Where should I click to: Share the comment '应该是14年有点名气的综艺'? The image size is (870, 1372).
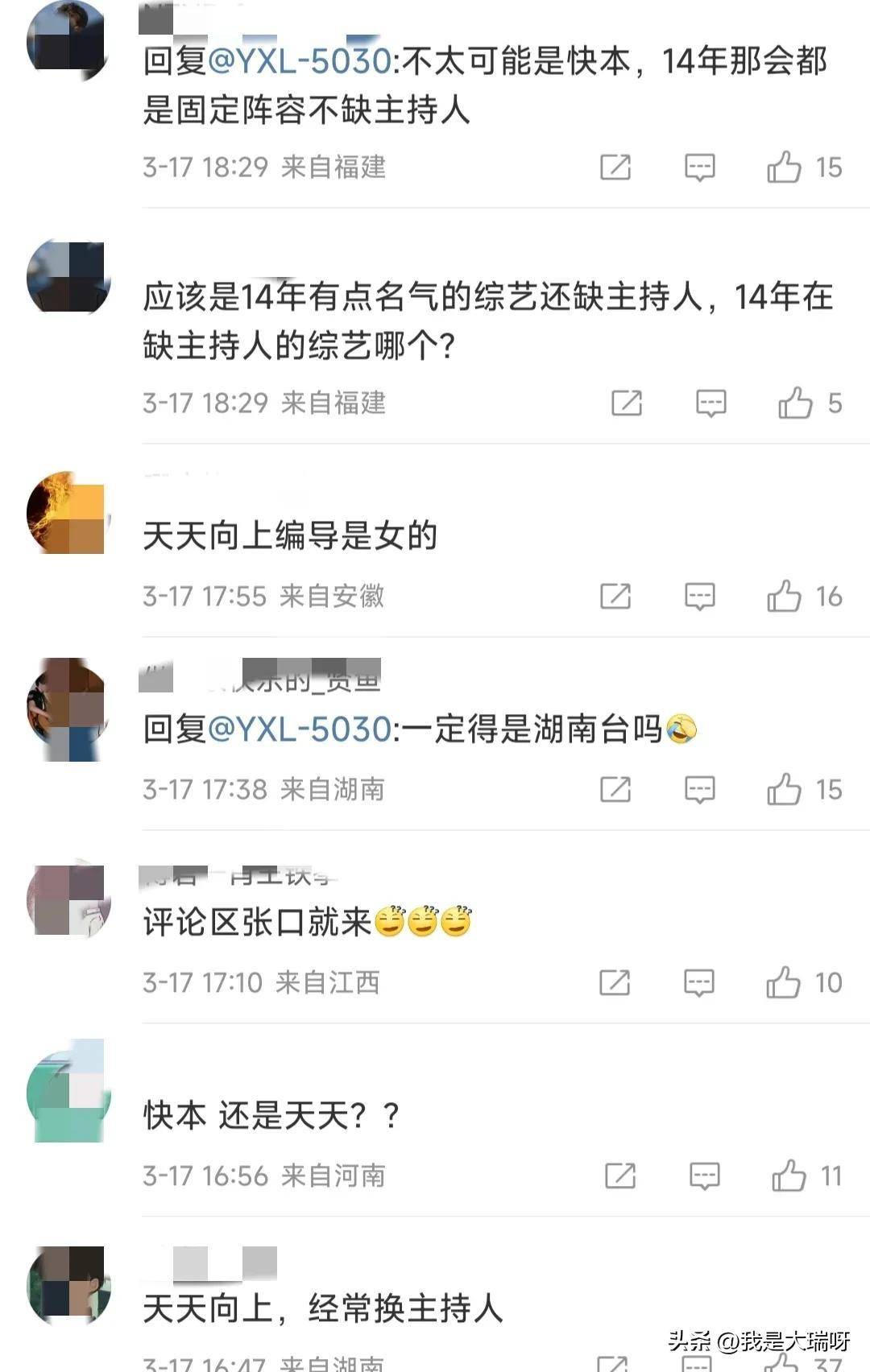[x=627, y=403]
